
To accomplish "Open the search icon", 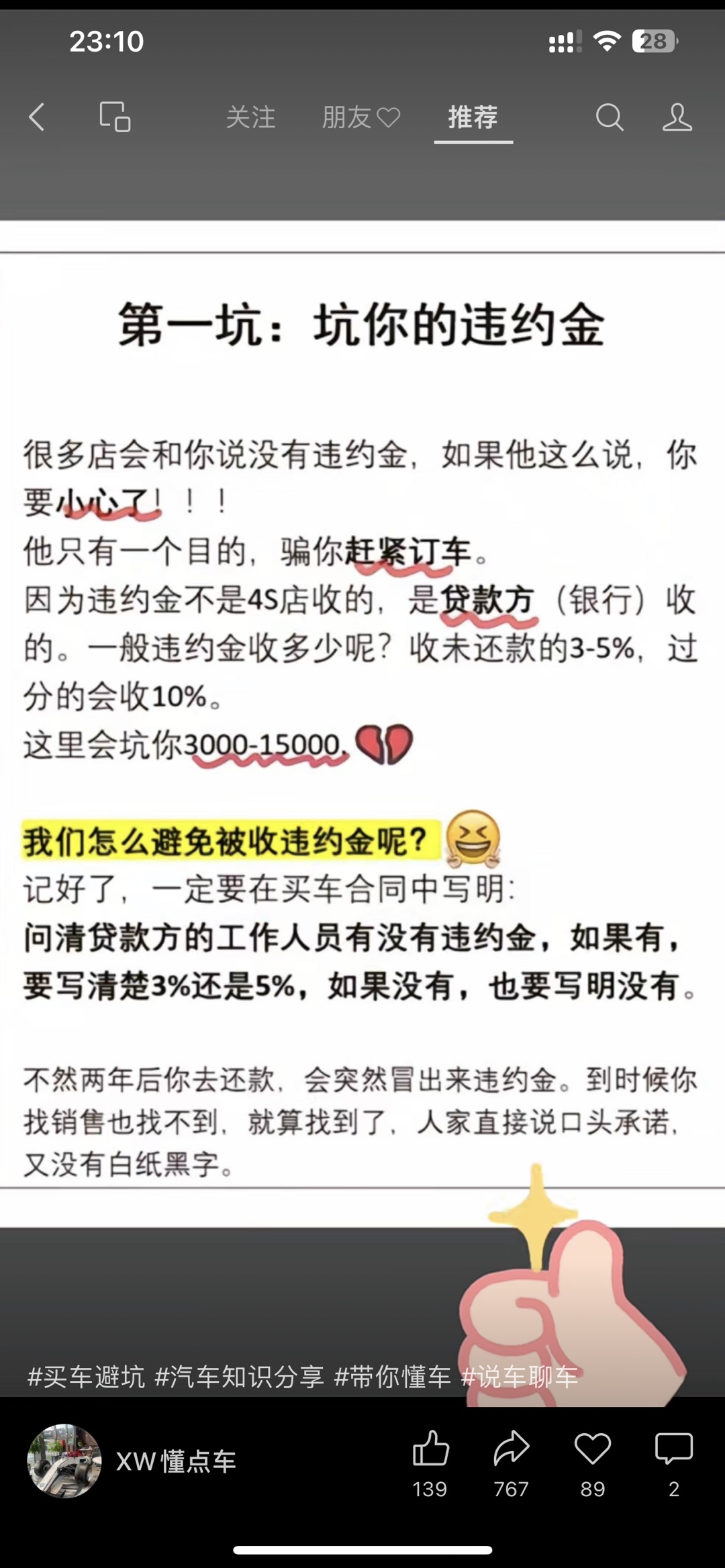I will point(610,117).
